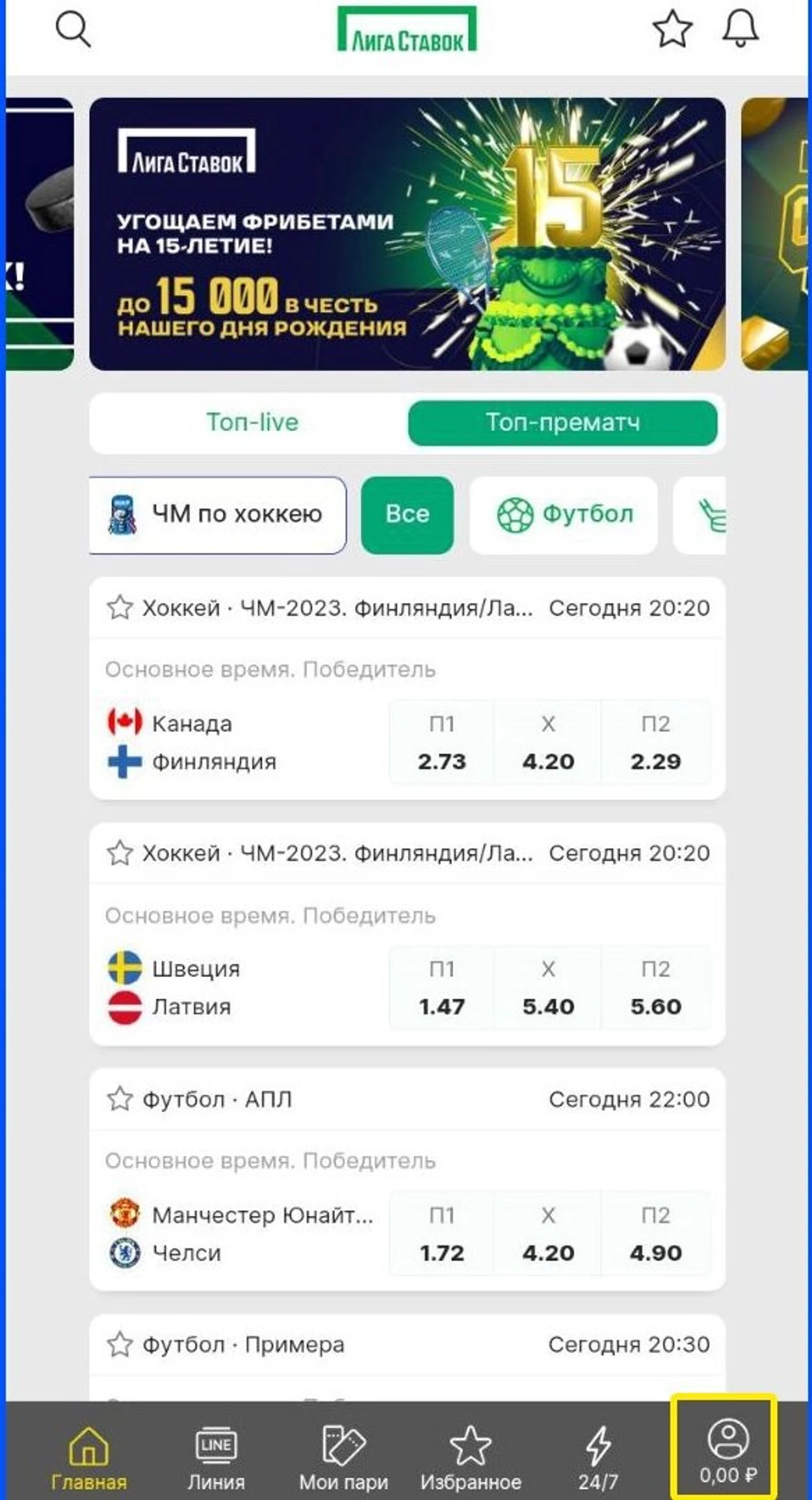812x1500 pixels.
Task: Select the Топ-прематч tab
Action: tap(562, 423)
